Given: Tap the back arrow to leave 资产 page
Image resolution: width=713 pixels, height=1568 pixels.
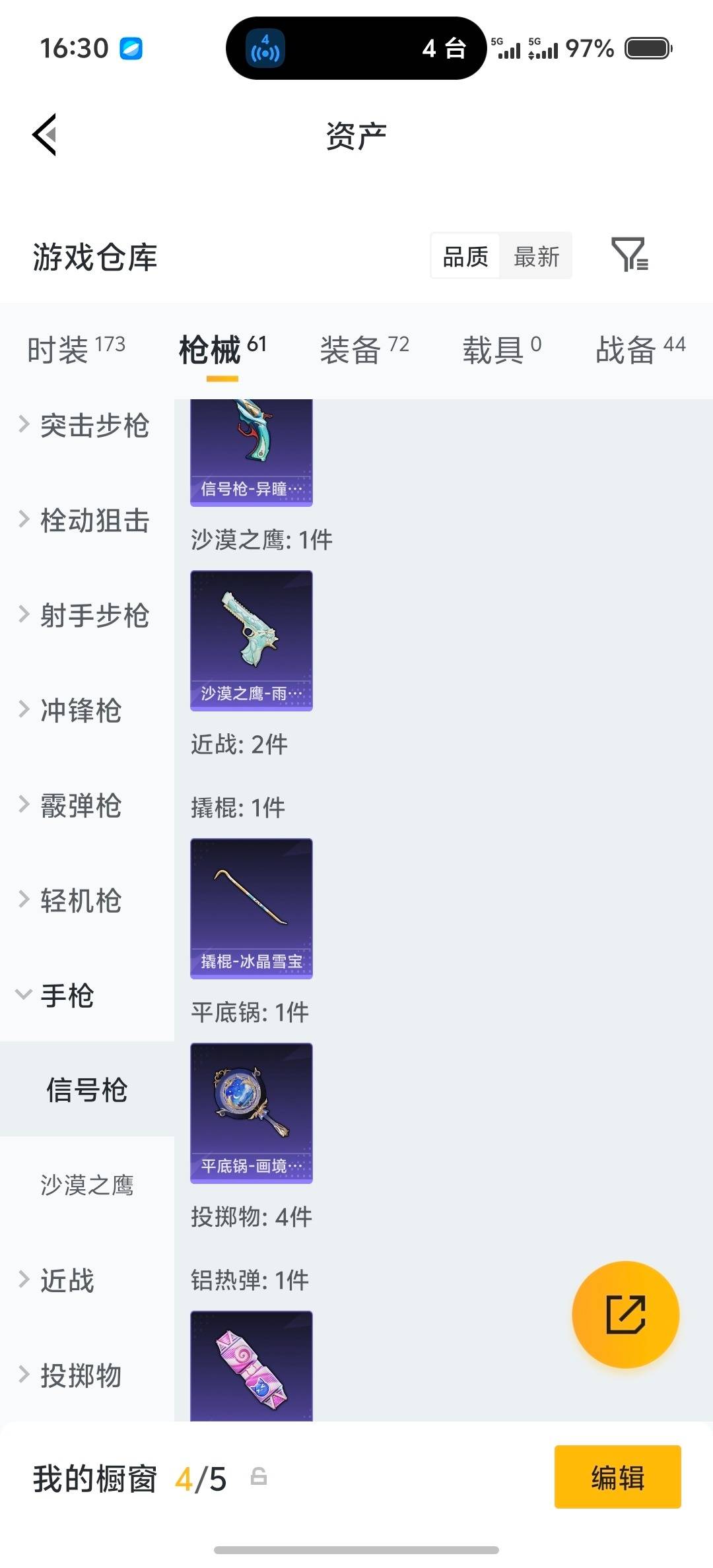Looking at the screenshot, I should coord(45,135).
